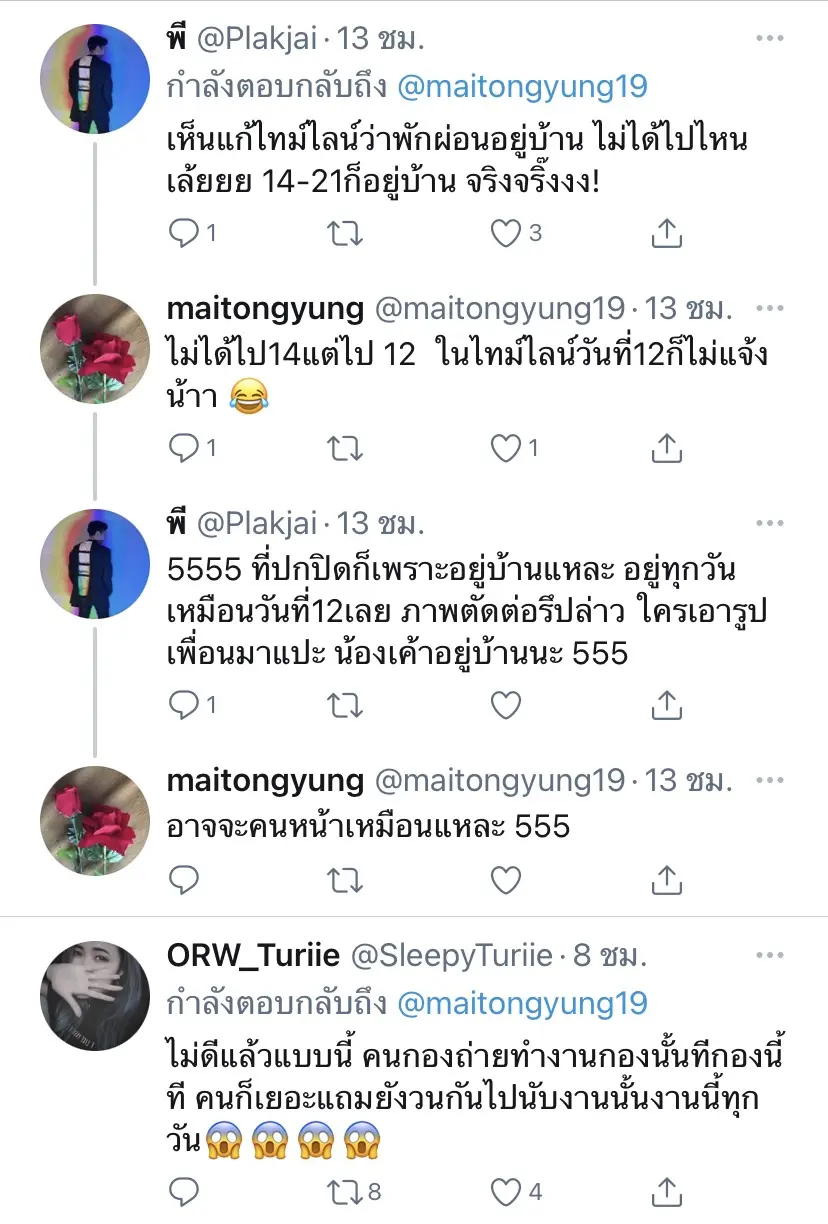
Task: Retweet maitongyung's tweet about ไม่ได้ไป14แต่ไป 12
Action: [x=346, y=449]
